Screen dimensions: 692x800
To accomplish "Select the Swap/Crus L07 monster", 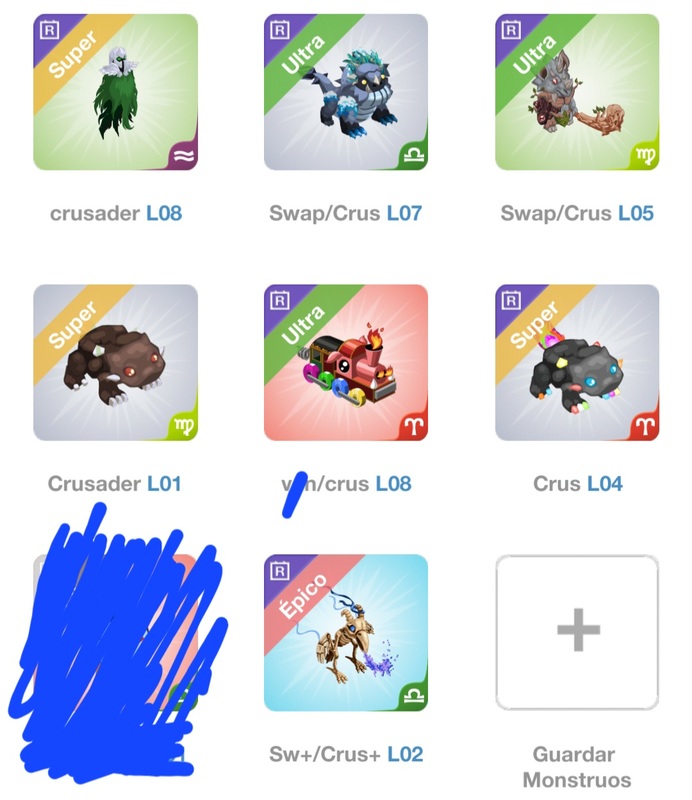I will [346, 92].
